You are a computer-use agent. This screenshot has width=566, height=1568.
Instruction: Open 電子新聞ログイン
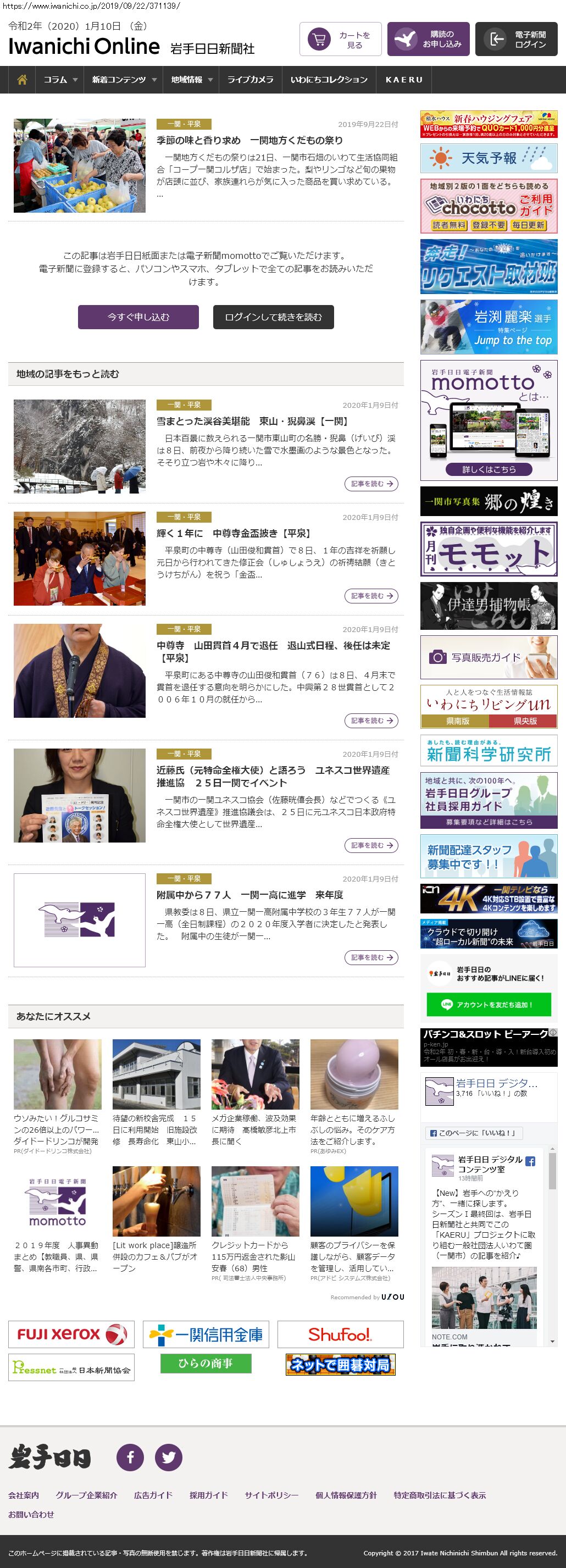click(x=516, y=40)
